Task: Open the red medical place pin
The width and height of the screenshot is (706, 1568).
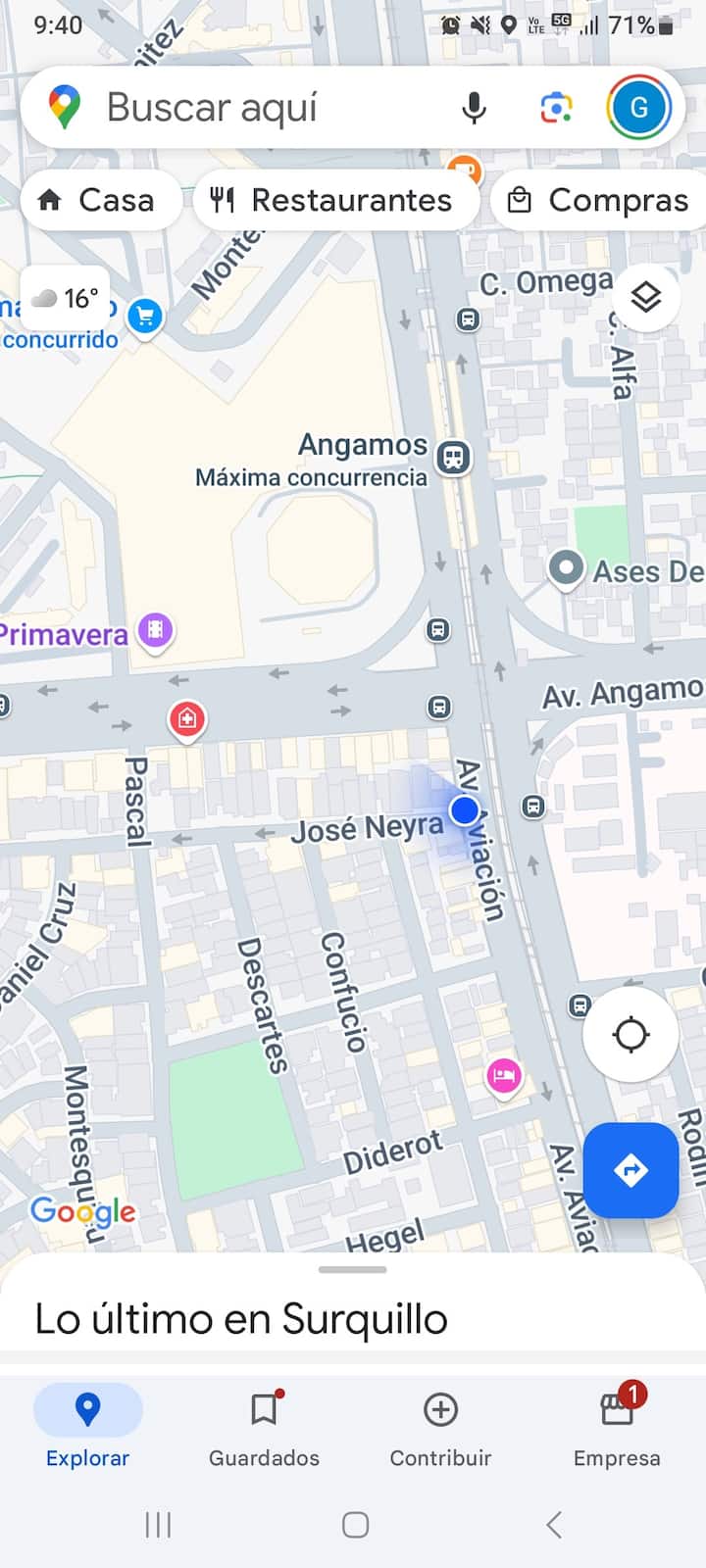Action: (x=186, y=719)
